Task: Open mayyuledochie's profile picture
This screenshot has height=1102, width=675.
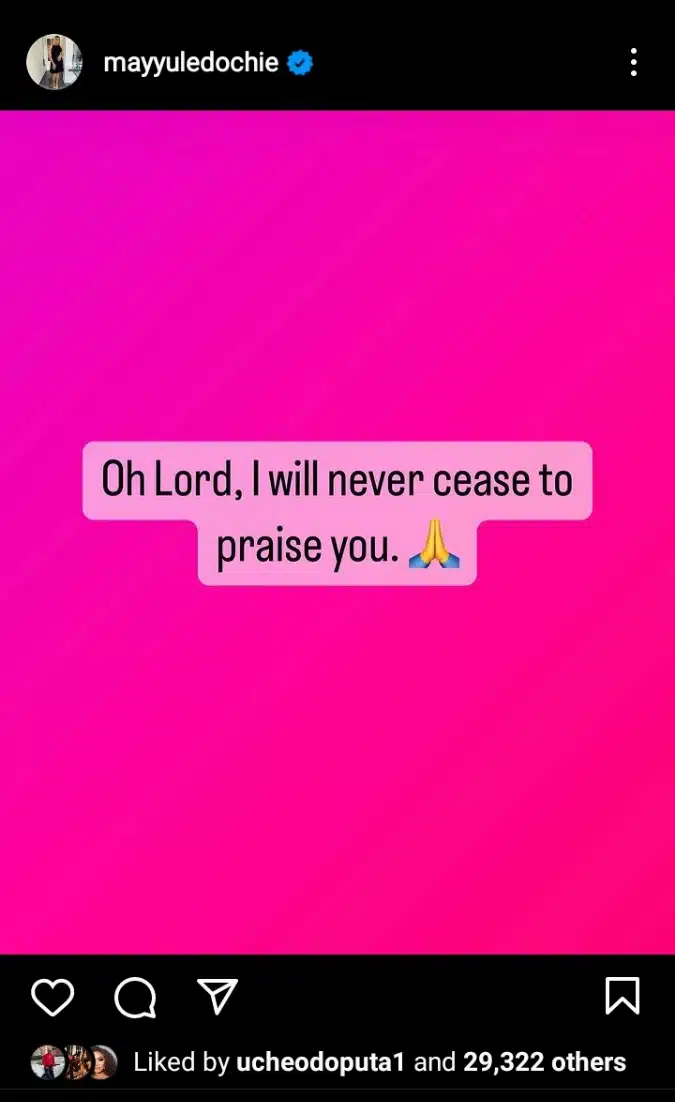Action: pos(54,63)
